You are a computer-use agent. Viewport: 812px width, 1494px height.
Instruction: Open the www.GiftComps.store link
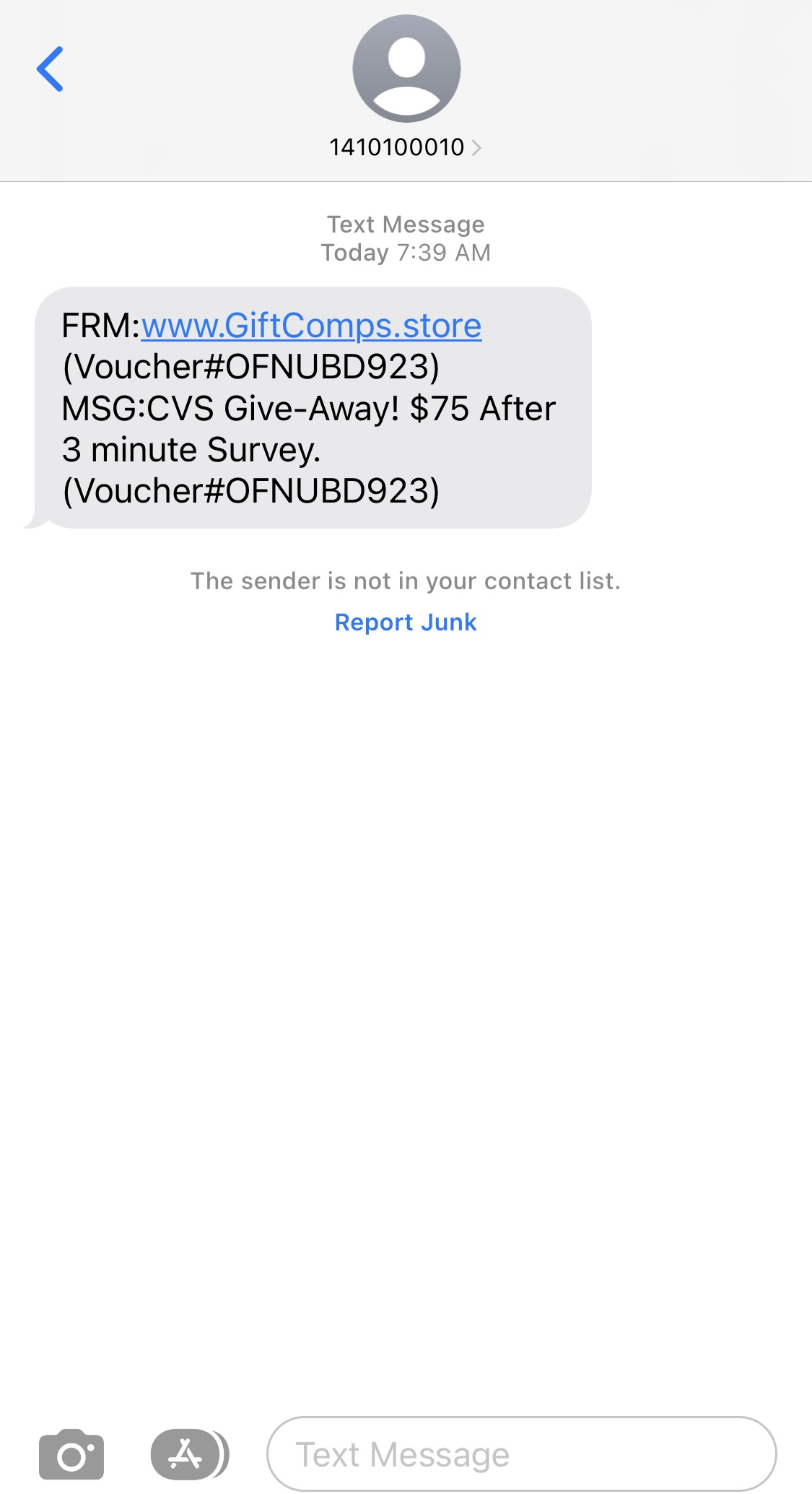pos(312,326)
